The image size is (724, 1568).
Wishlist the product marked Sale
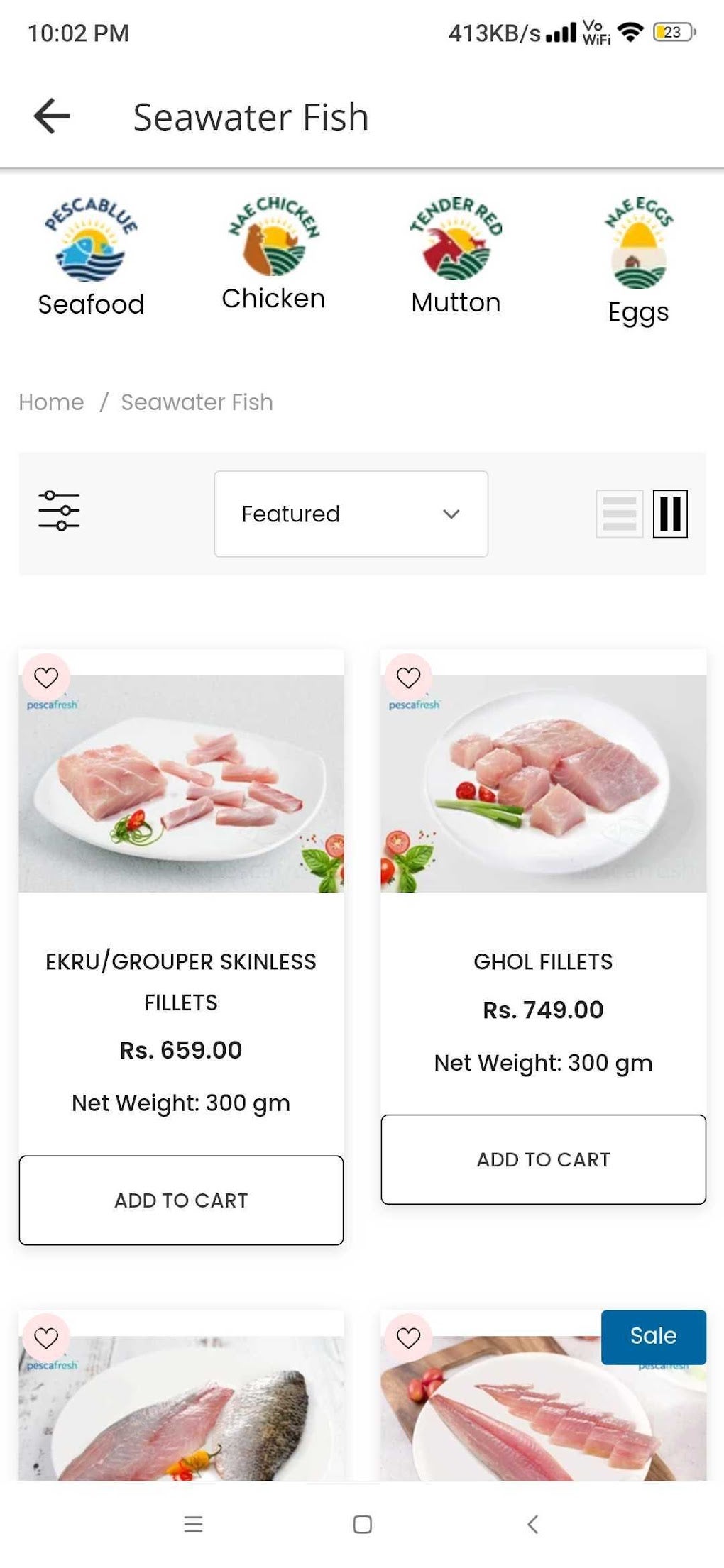click(x=408, y=1338)
